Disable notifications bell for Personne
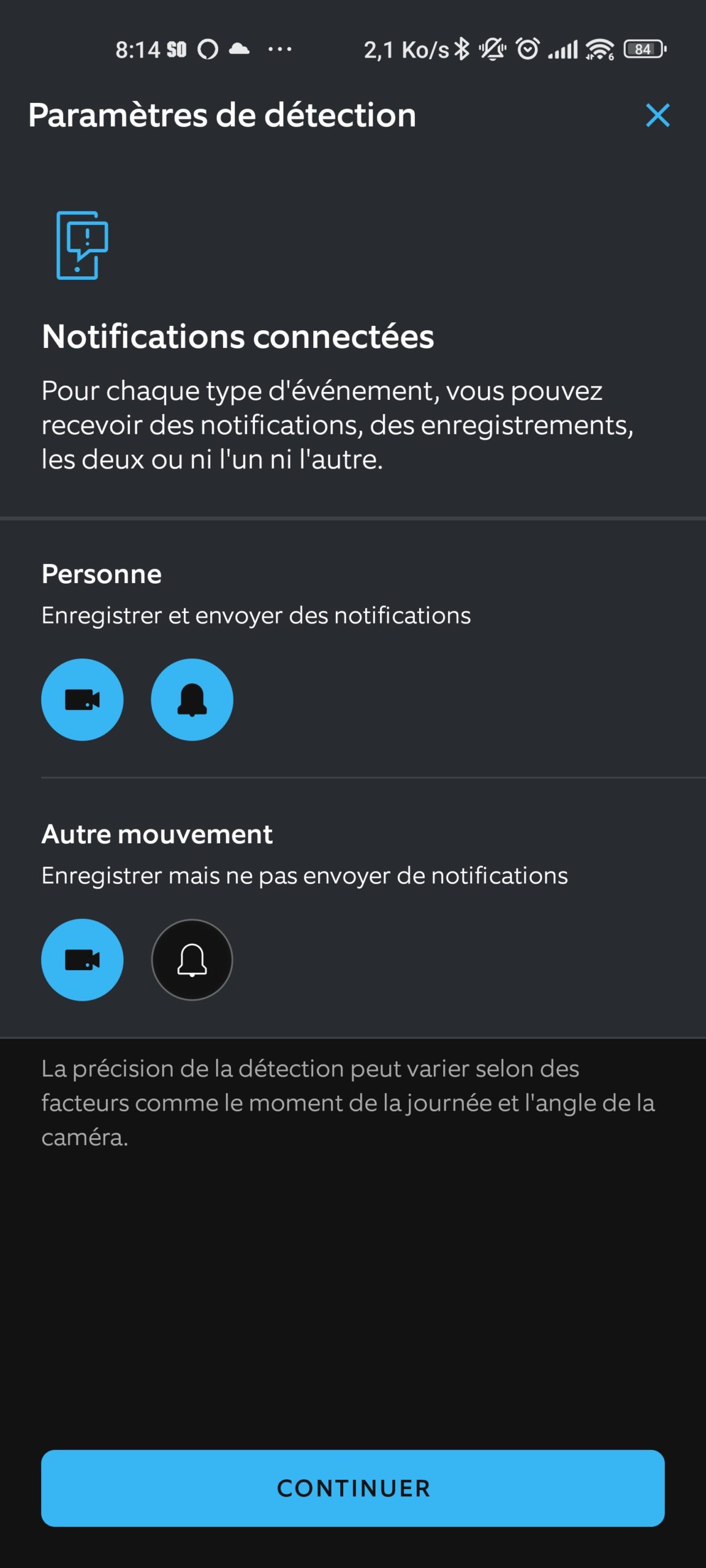The image size is (706, 1568). (192, 699)
